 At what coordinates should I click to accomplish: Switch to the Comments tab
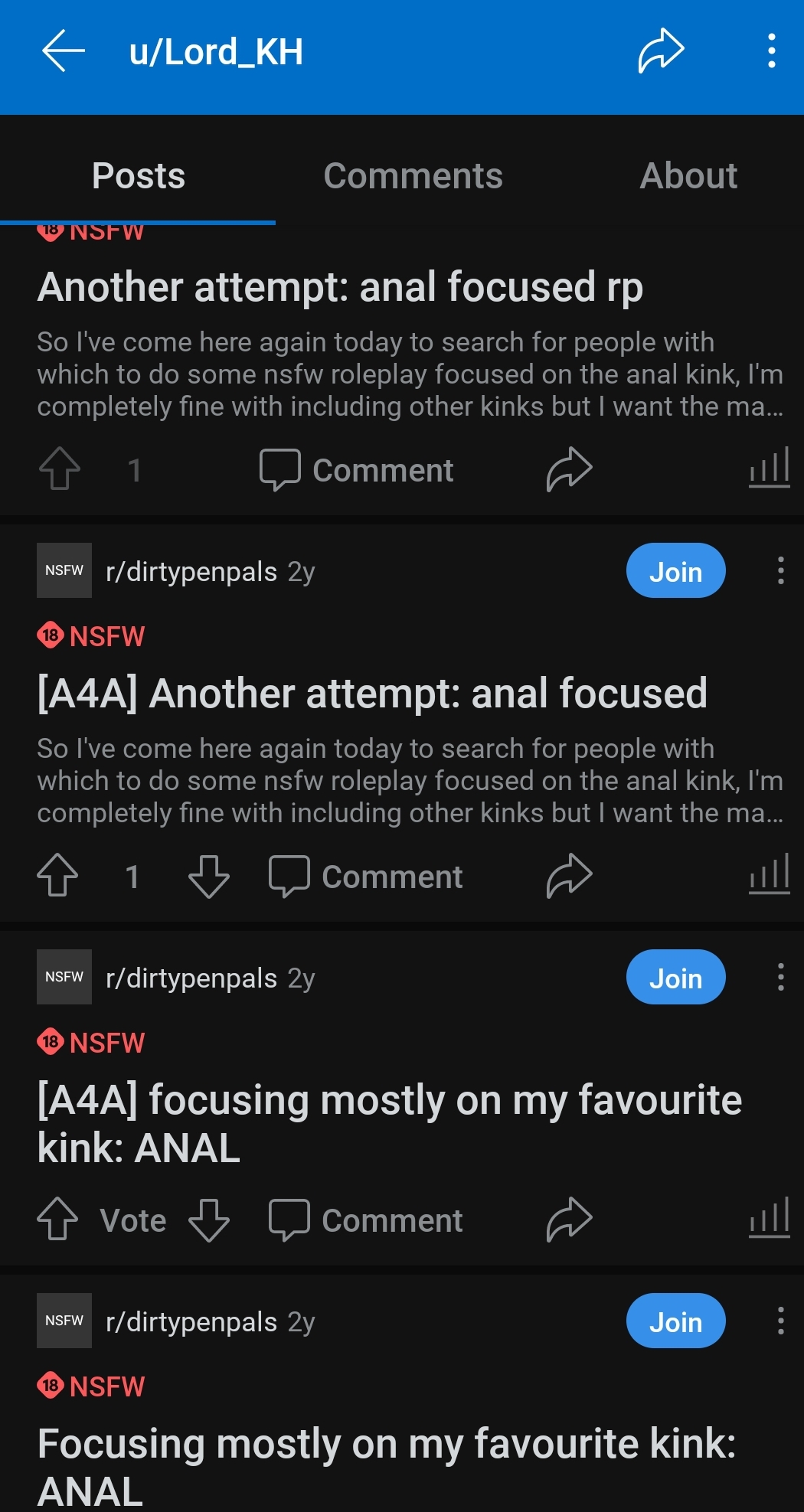point(413,175)
